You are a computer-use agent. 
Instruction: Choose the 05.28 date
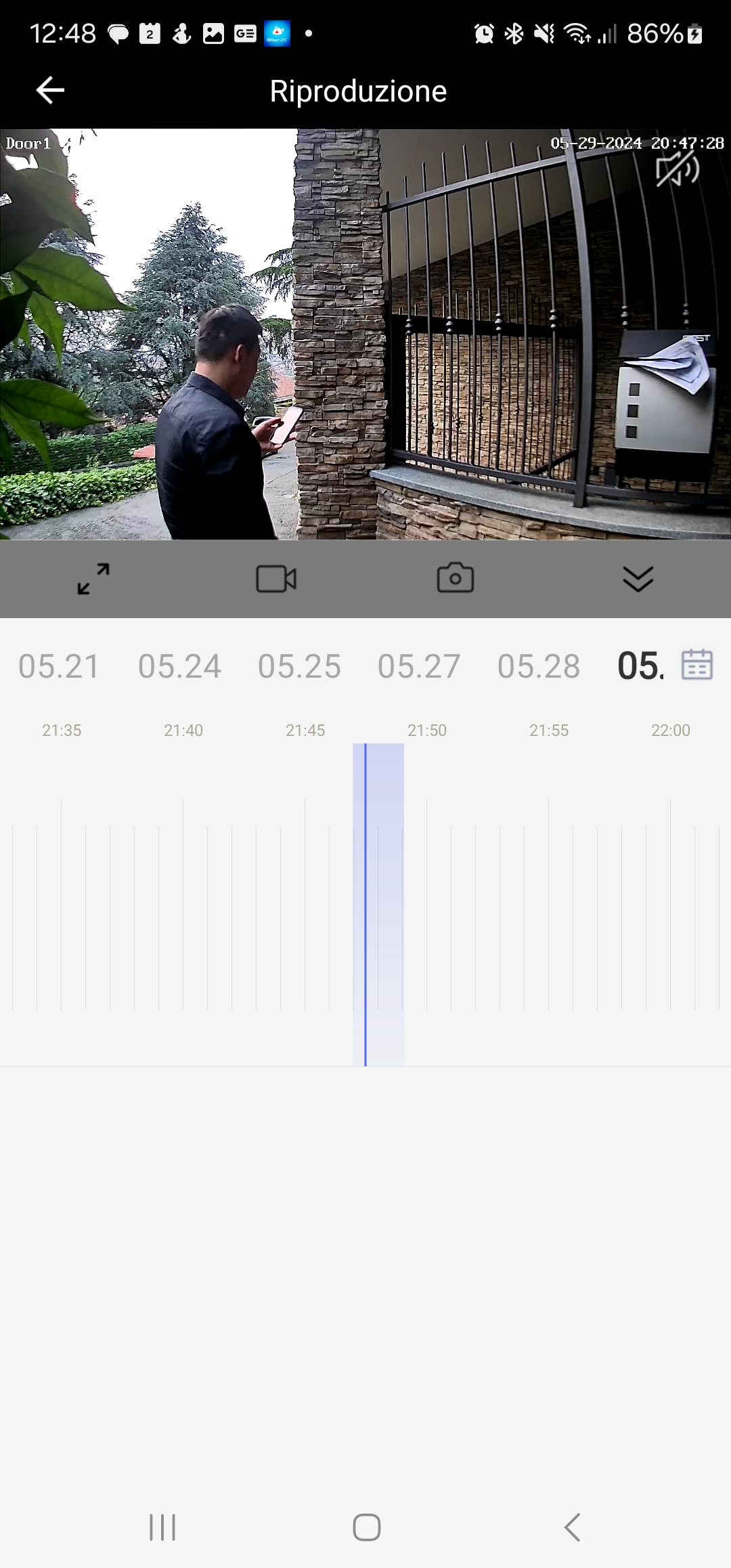[x=539, y=666]
